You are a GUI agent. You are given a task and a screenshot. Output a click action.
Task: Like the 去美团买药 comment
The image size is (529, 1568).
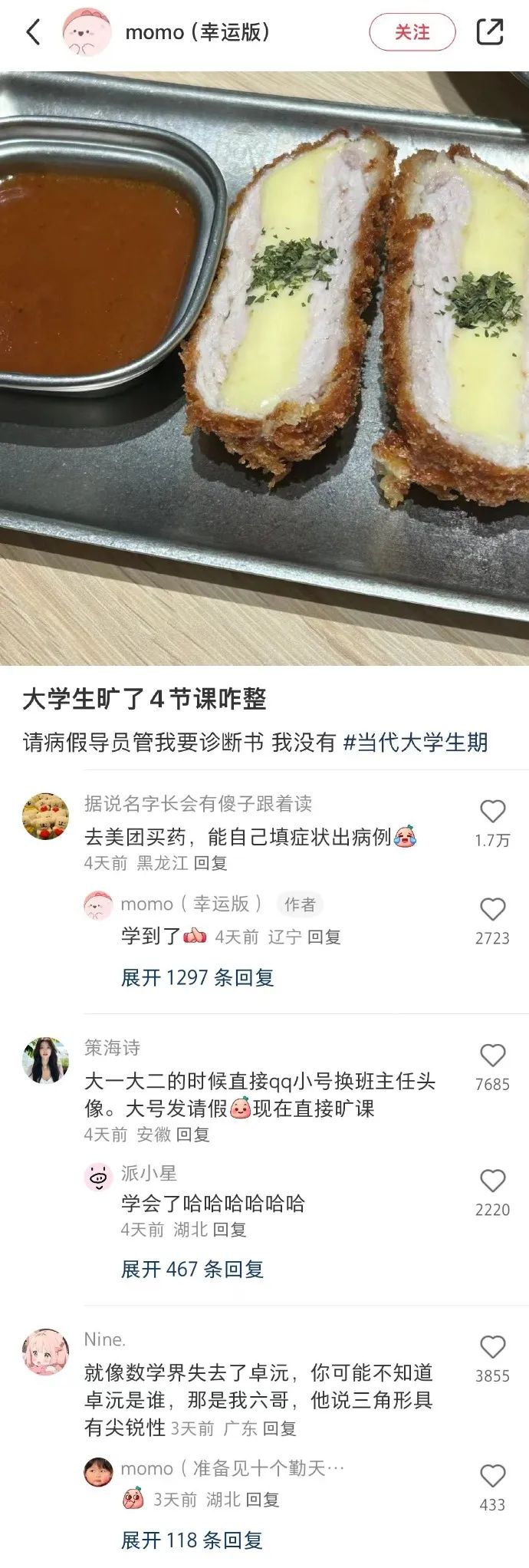pos(492,812)
